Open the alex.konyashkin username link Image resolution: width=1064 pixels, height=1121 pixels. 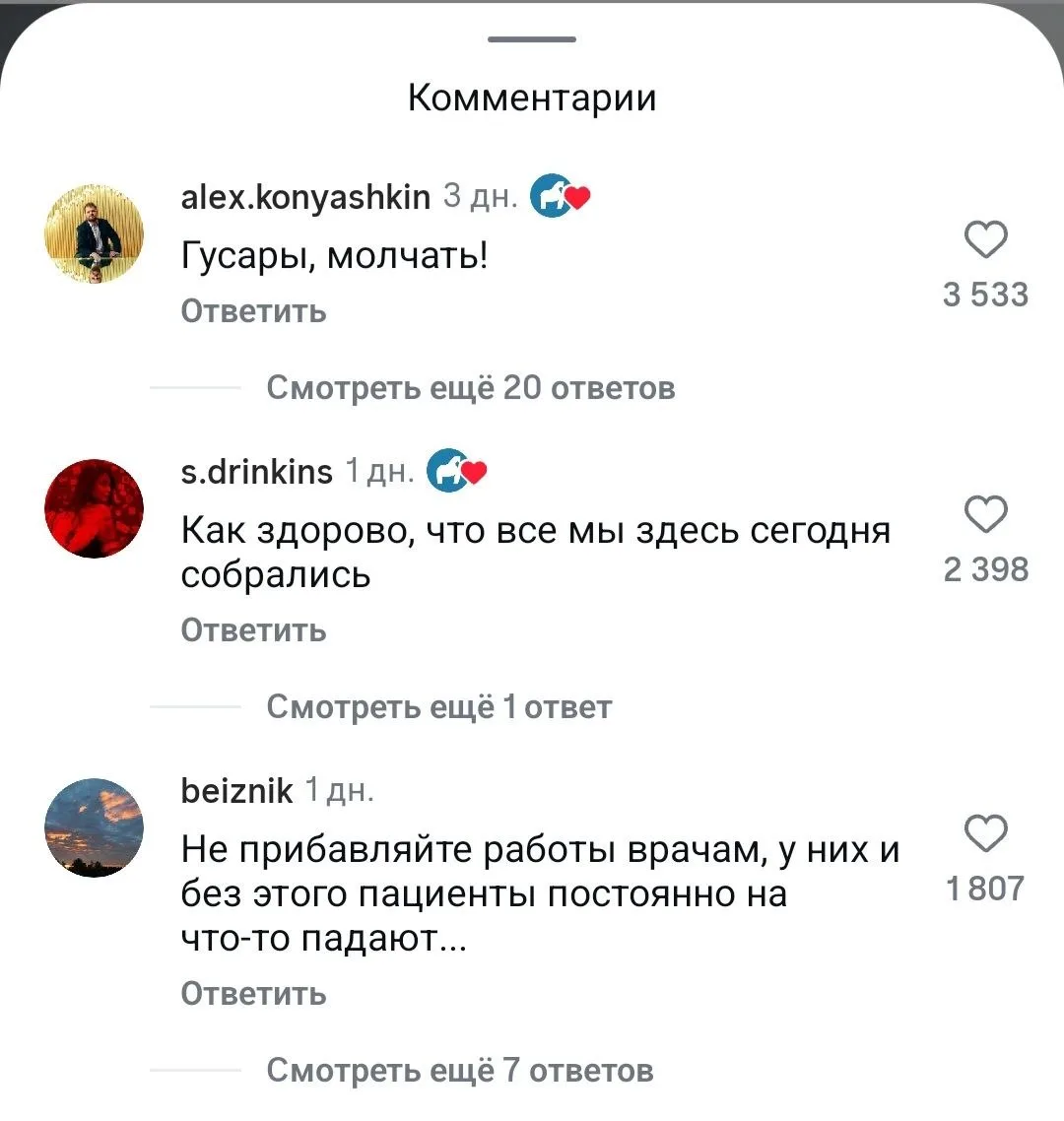(305, 197)
